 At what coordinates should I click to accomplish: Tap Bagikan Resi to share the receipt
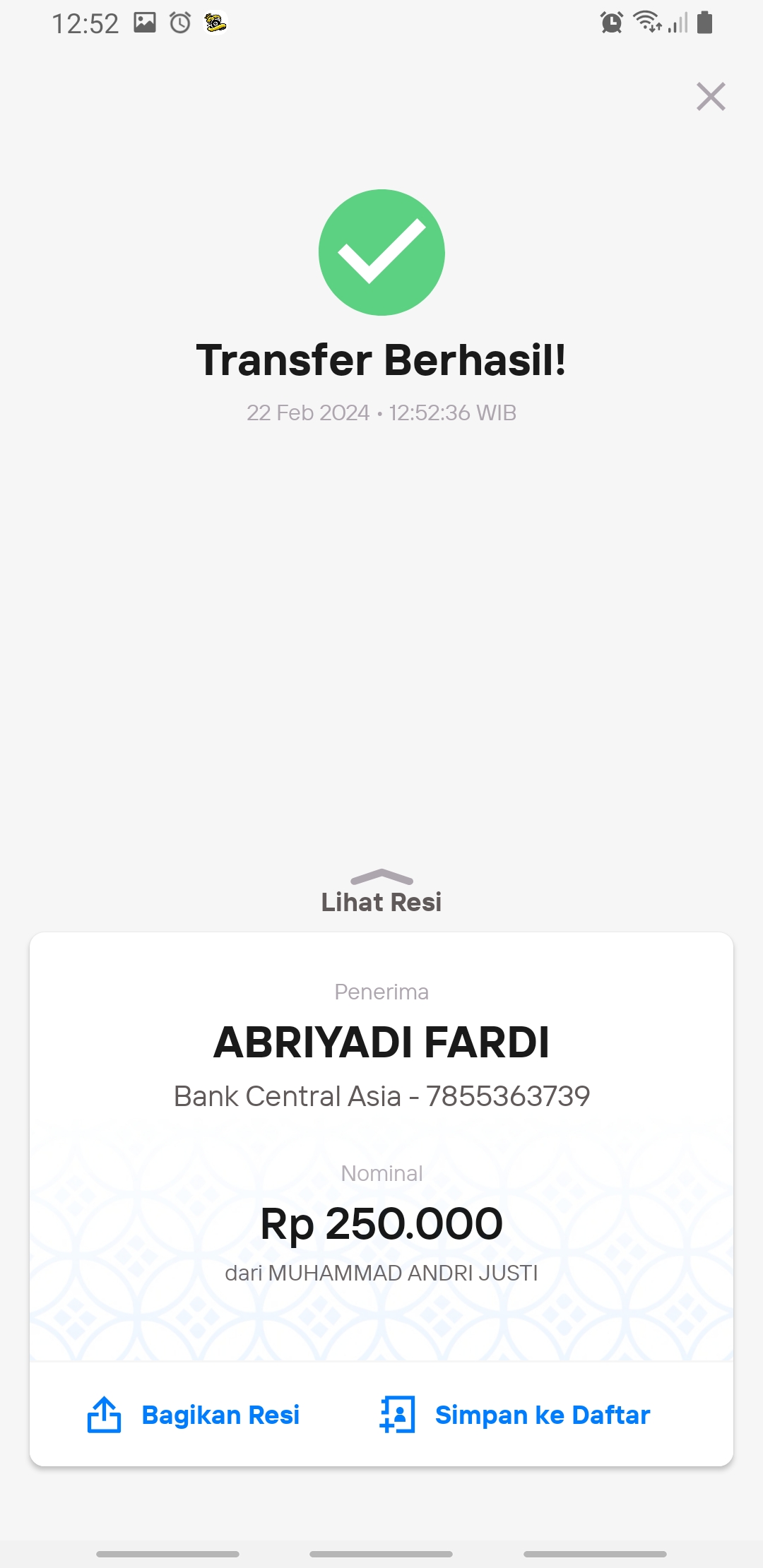(x=194, y=1415)
